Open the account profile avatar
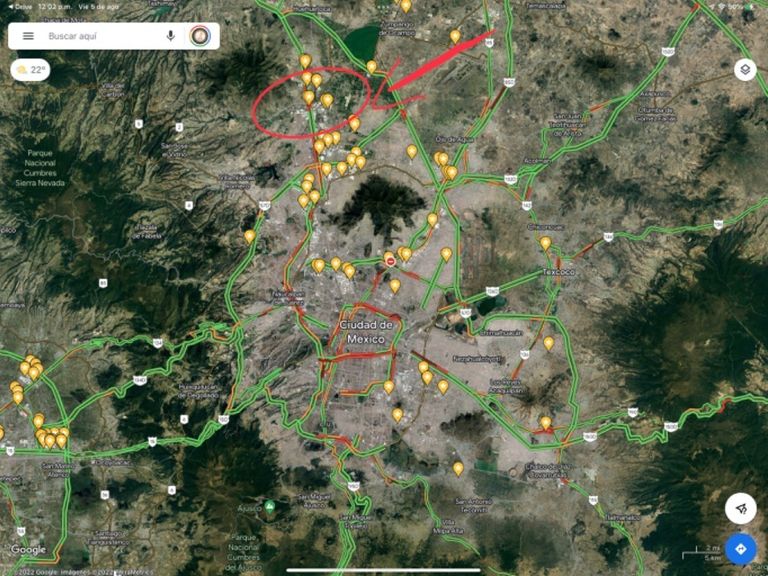The width and height of the screenshot is (768, 576). coord(200,36)
